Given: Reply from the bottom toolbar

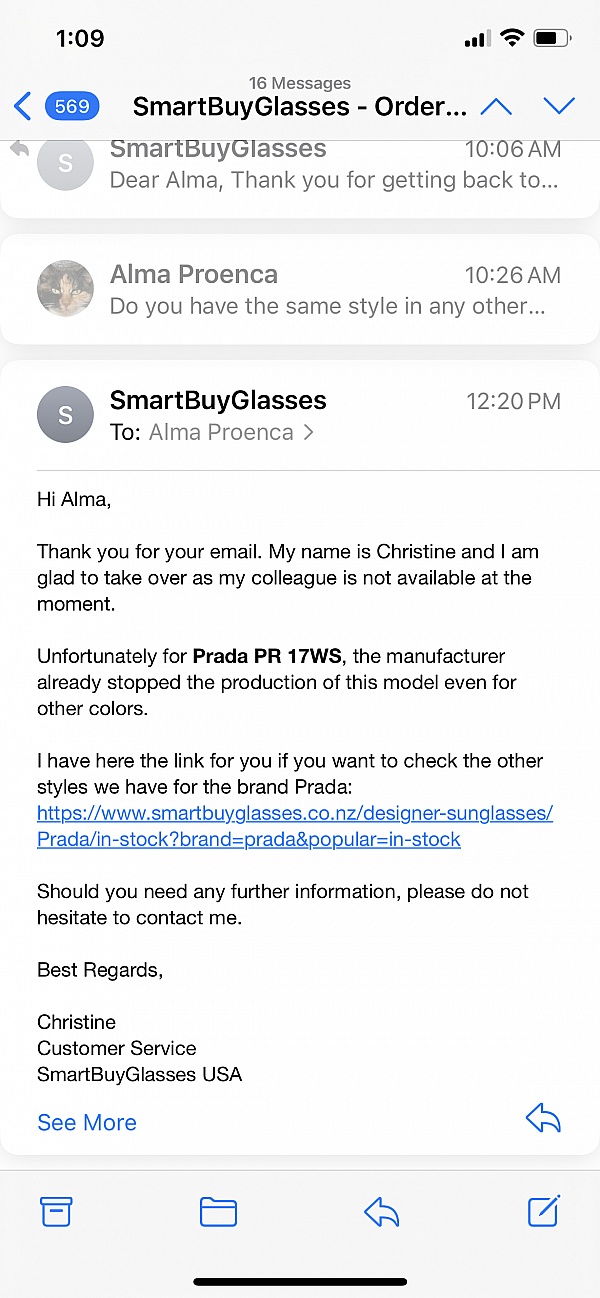Looking at the screenshot, I should pyautogui.click(x=381, y=1212).
